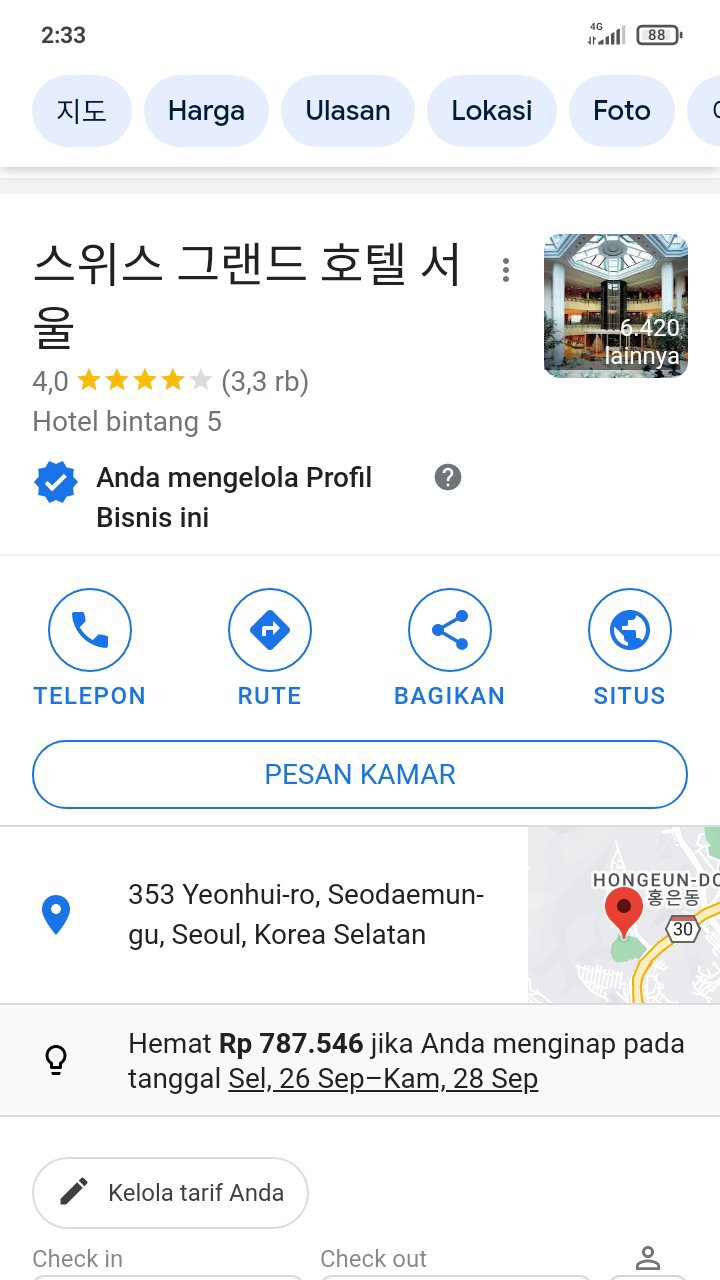720x1280 pixels.
Task: Tap Pesan Kamar to book a room
Action: (360, 774)
